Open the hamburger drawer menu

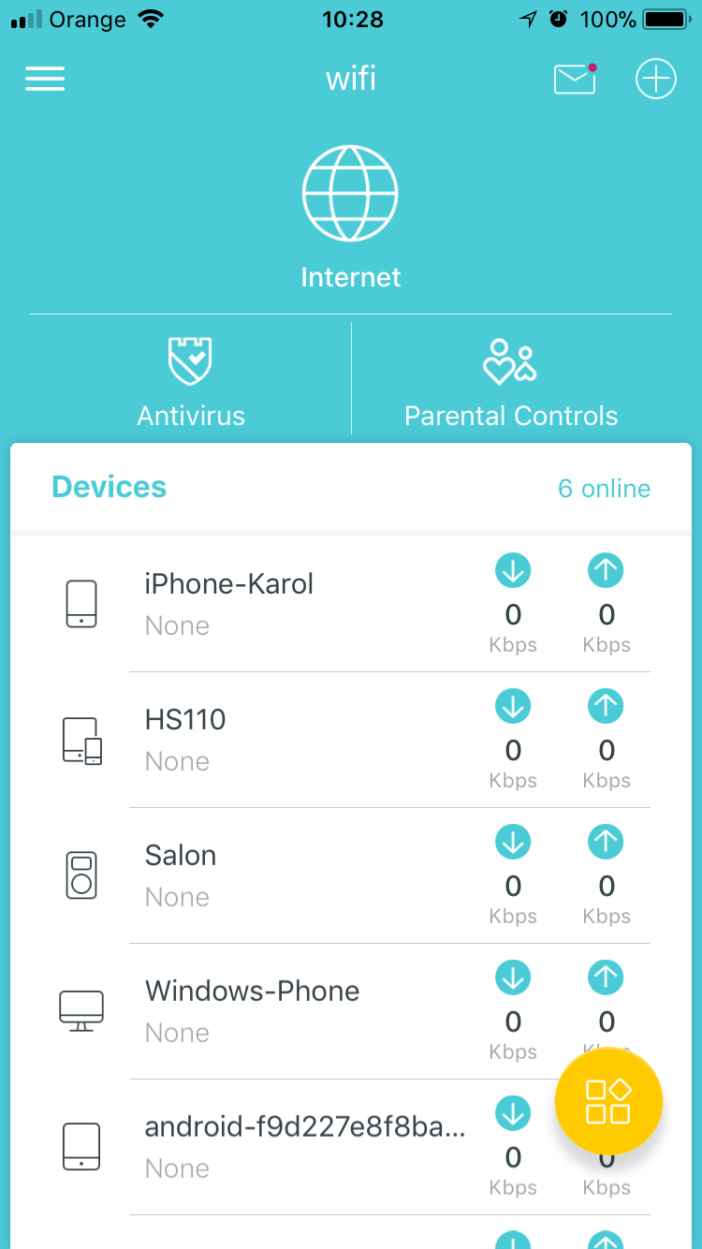pyautogui.click(x=45, y=79)
